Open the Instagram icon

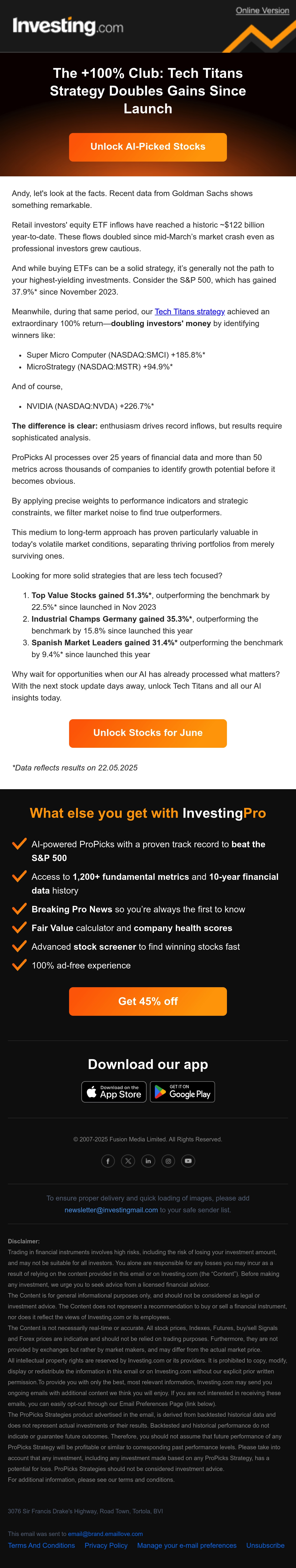coord(168,1161)
